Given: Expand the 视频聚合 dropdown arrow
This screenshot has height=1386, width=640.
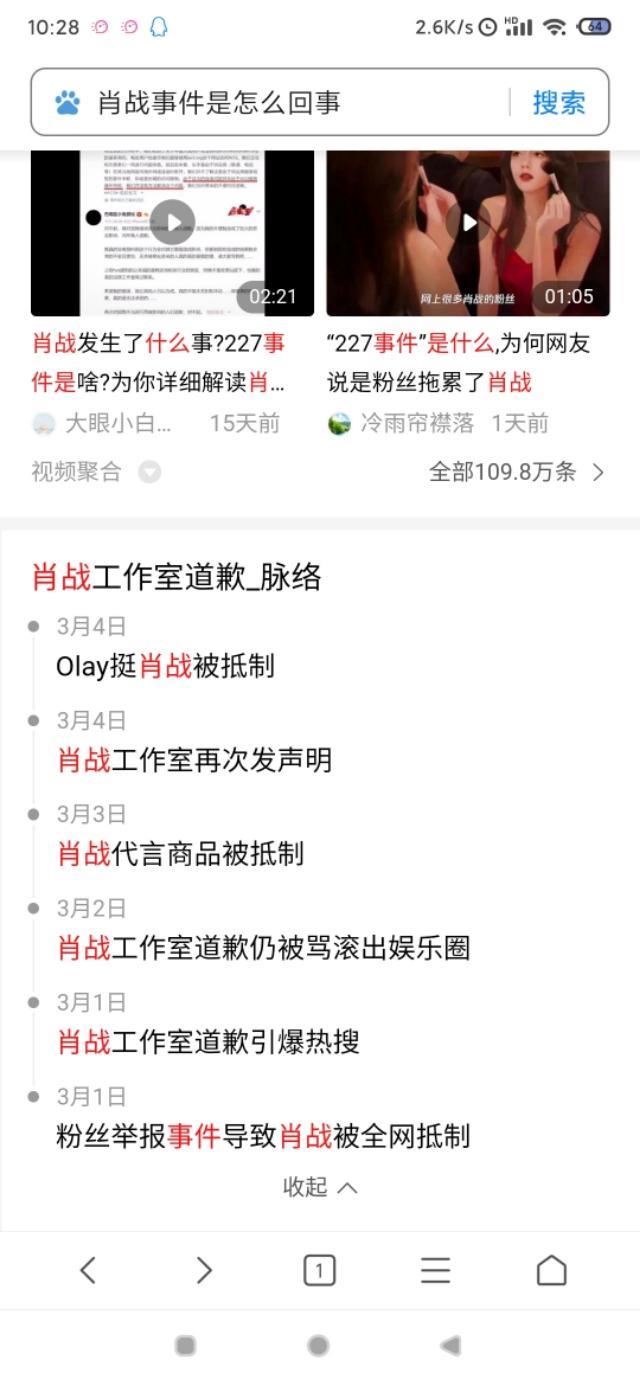Looking at the screenshot, I should [x=149, y=472].
